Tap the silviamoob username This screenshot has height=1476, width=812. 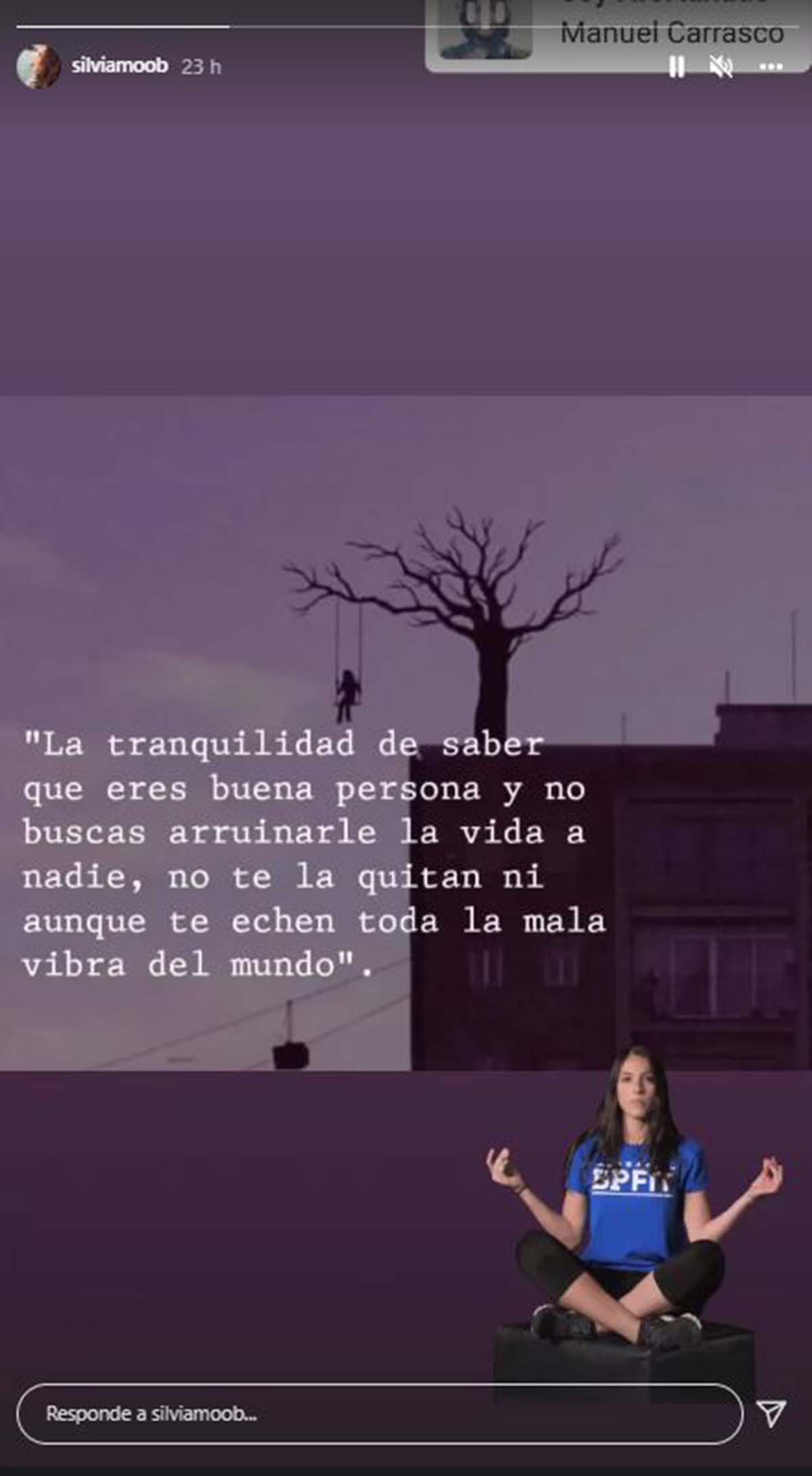pyautogui.click(x=120, y=66)
